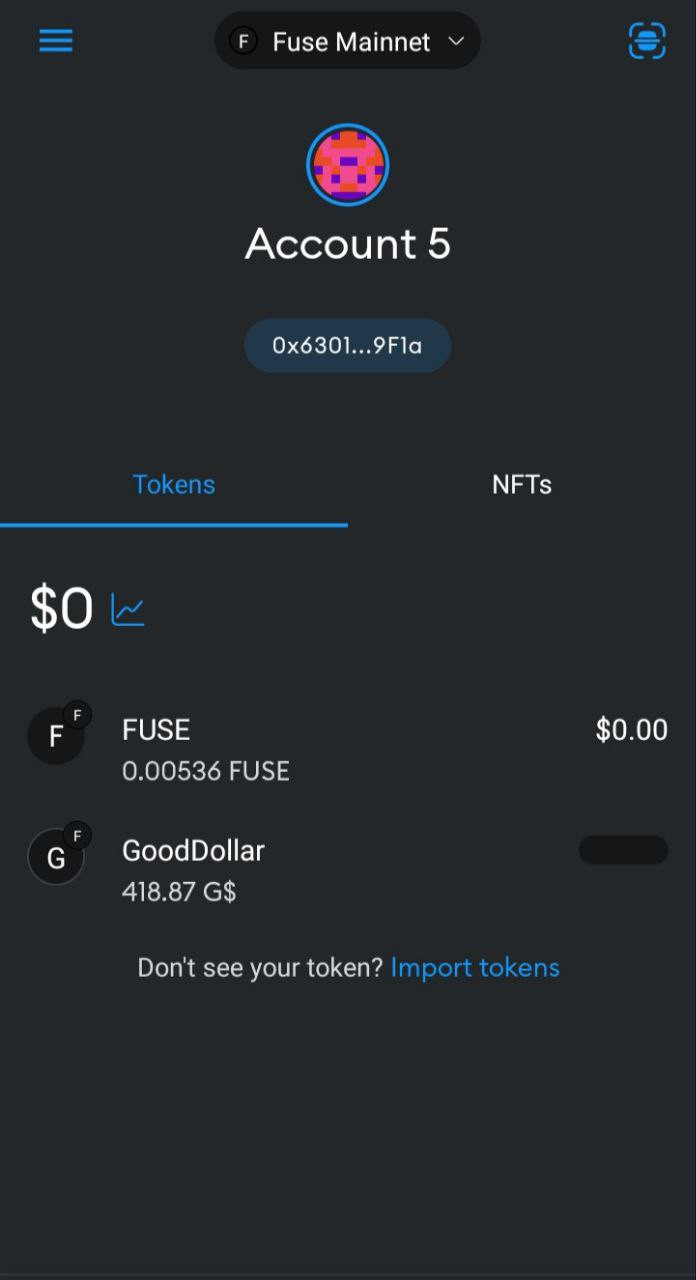Screen dimensions: 696x1280
Task: Open the hamburger drawer menu
Action: (x=56, y=41)
